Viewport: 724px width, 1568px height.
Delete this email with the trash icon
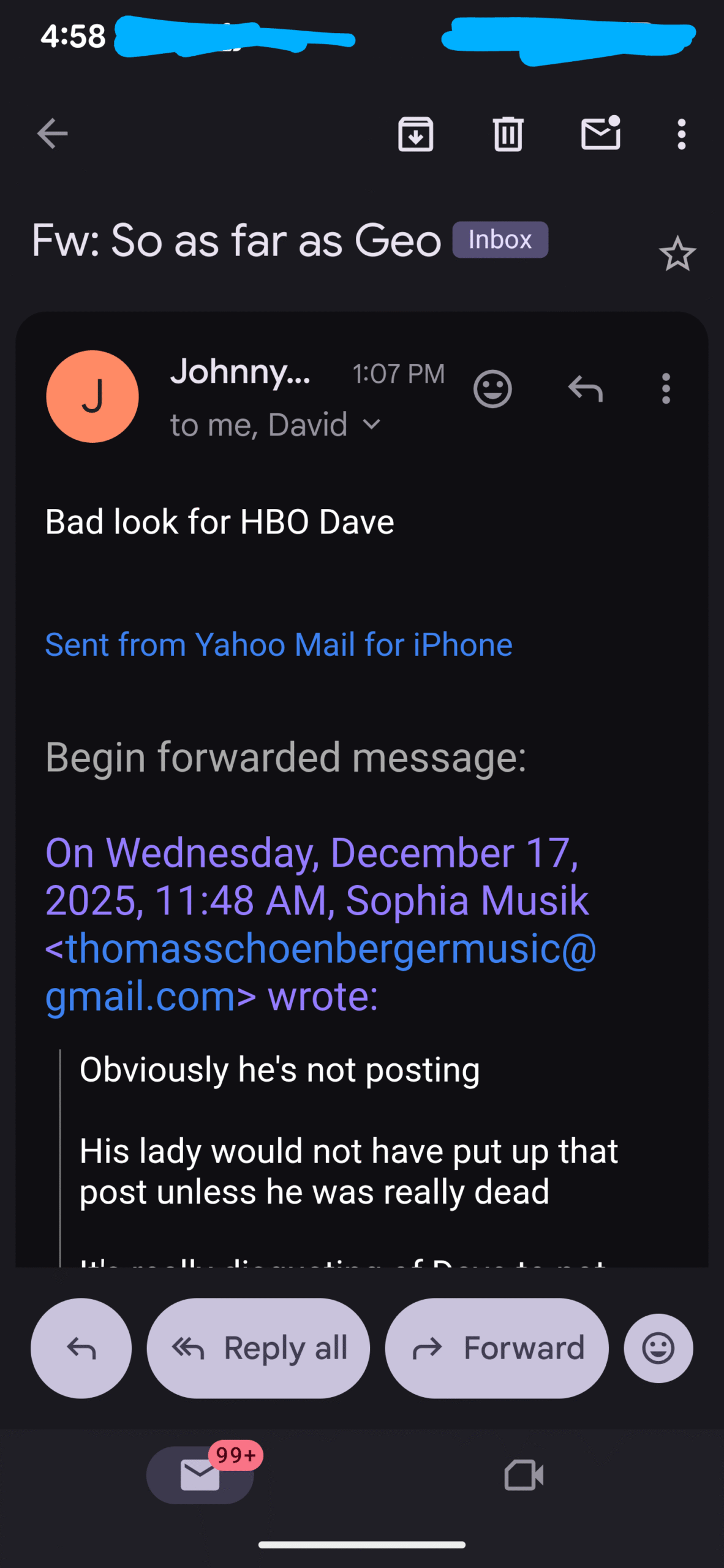[x=508, y=134]
